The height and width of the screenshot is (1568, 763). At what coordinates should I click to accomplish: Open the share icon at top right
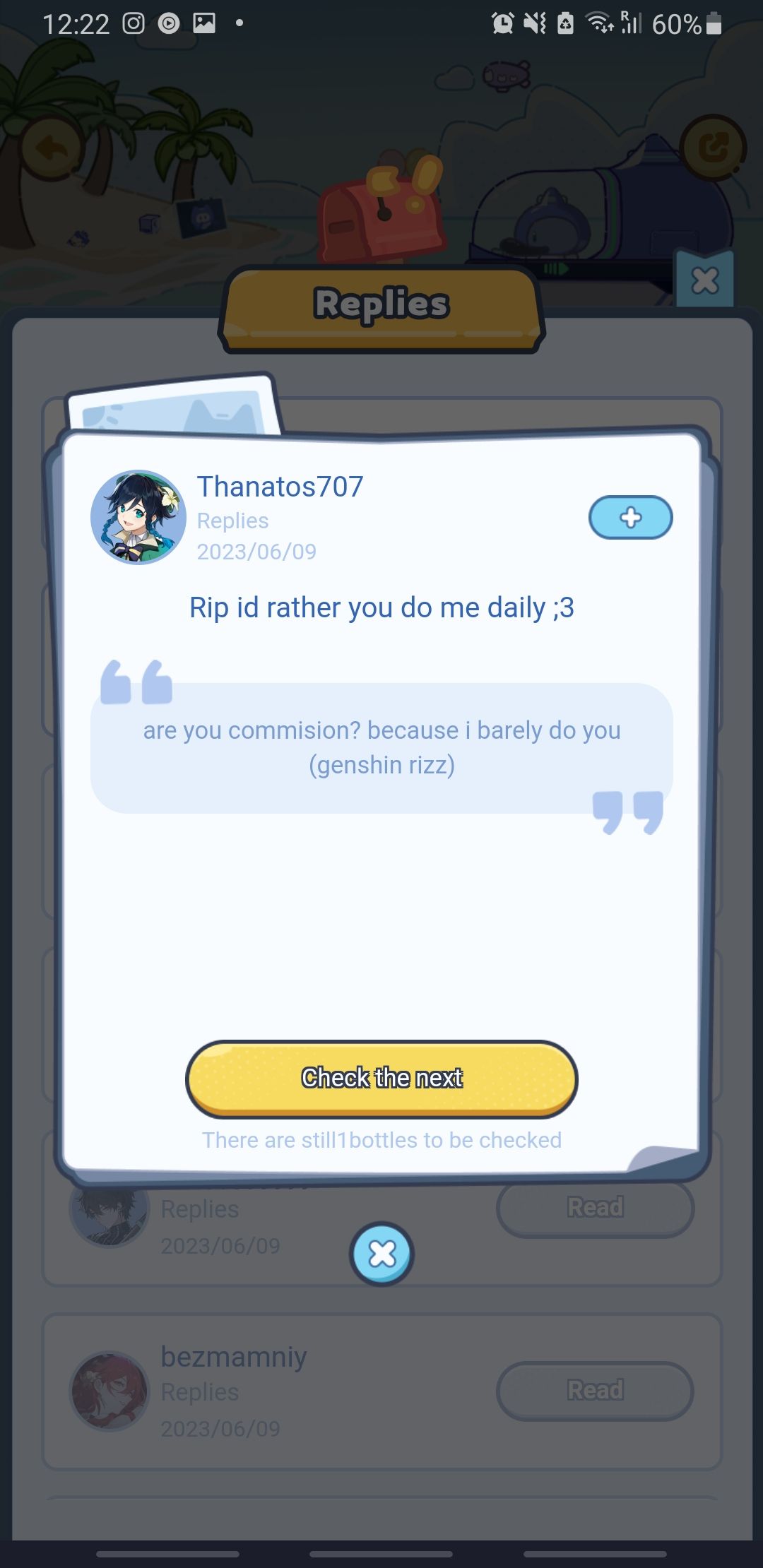click(713, 148)
